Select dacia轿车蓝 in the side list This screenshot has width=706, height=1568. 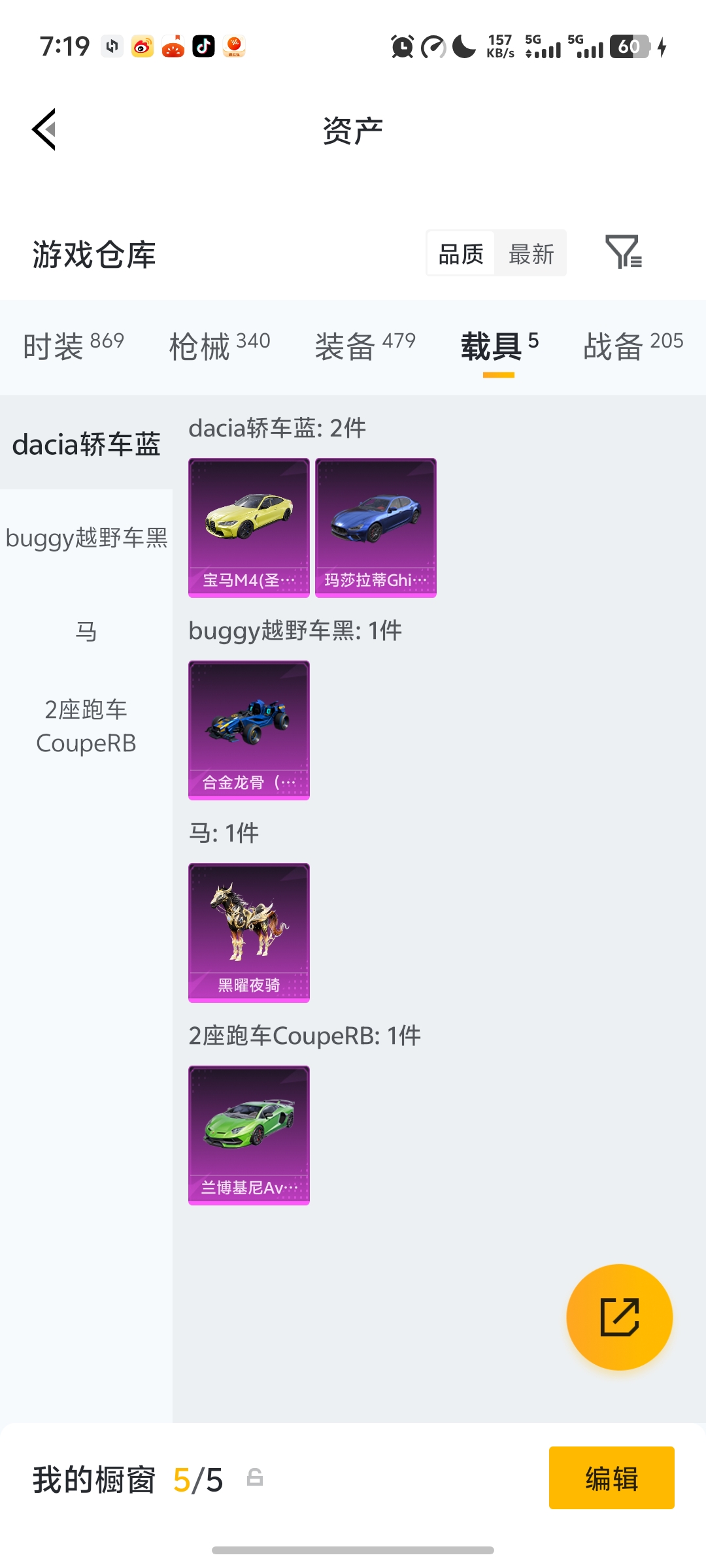click(x=86, y=444)
